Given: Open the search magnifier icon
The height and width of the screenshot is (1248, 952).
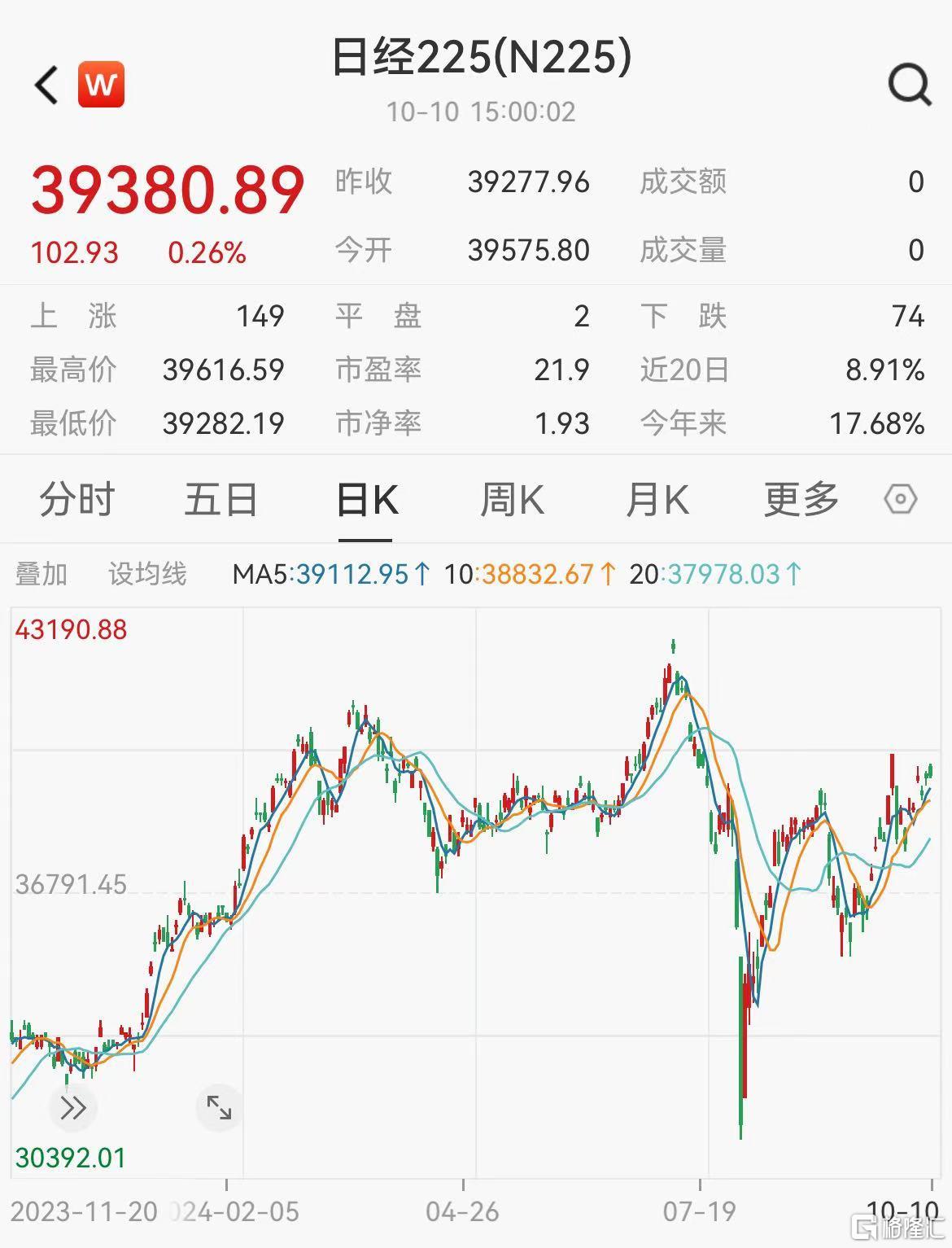Looking at the screenshot, I should [908, 84].
